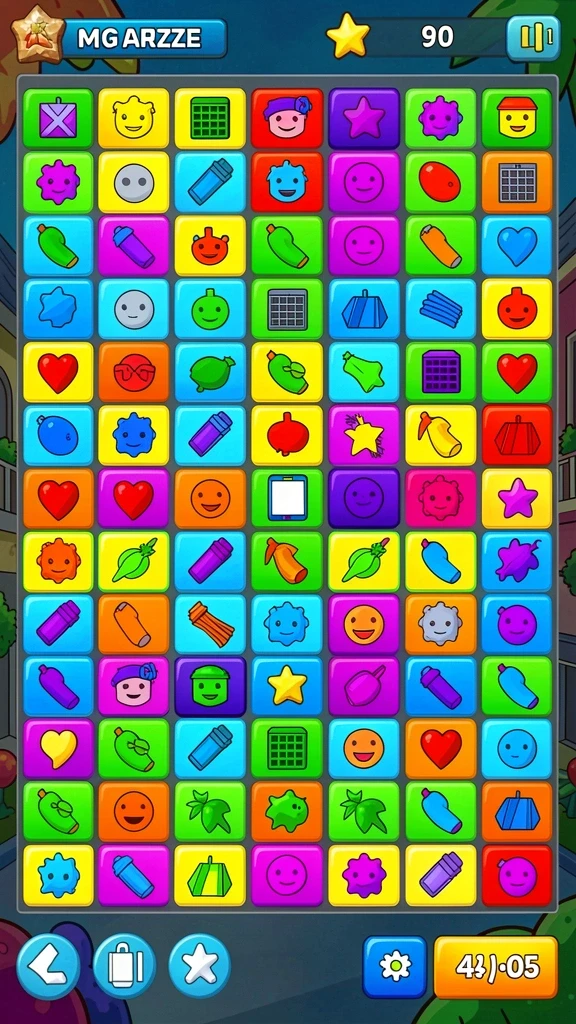Select the red pumpkin on the red tile
The width and height of the screenshot is (576, 1024).
[x=517, y=436]
